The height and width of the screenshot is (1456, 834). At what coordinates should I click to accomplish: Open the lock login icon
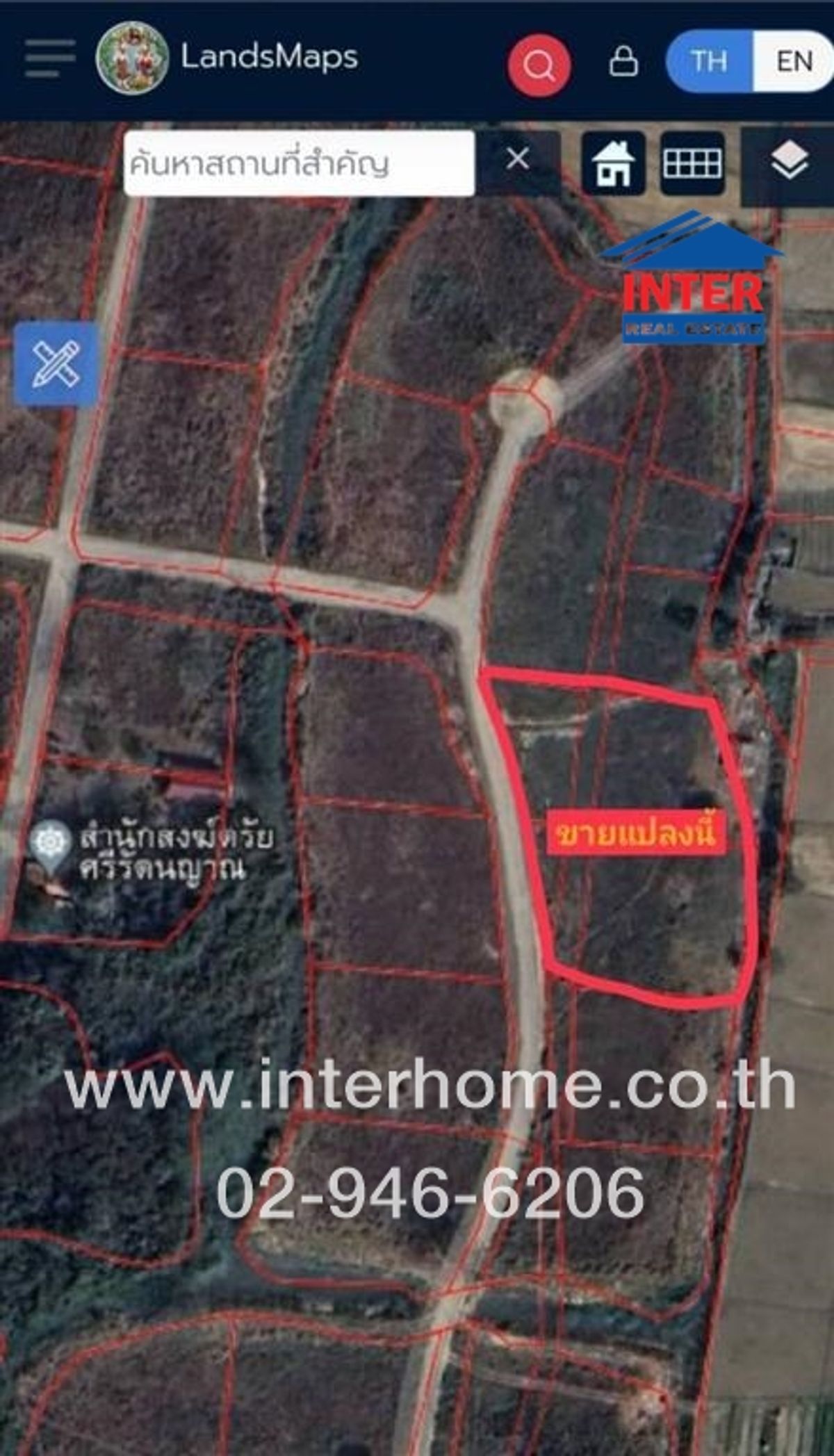point(623,61)
